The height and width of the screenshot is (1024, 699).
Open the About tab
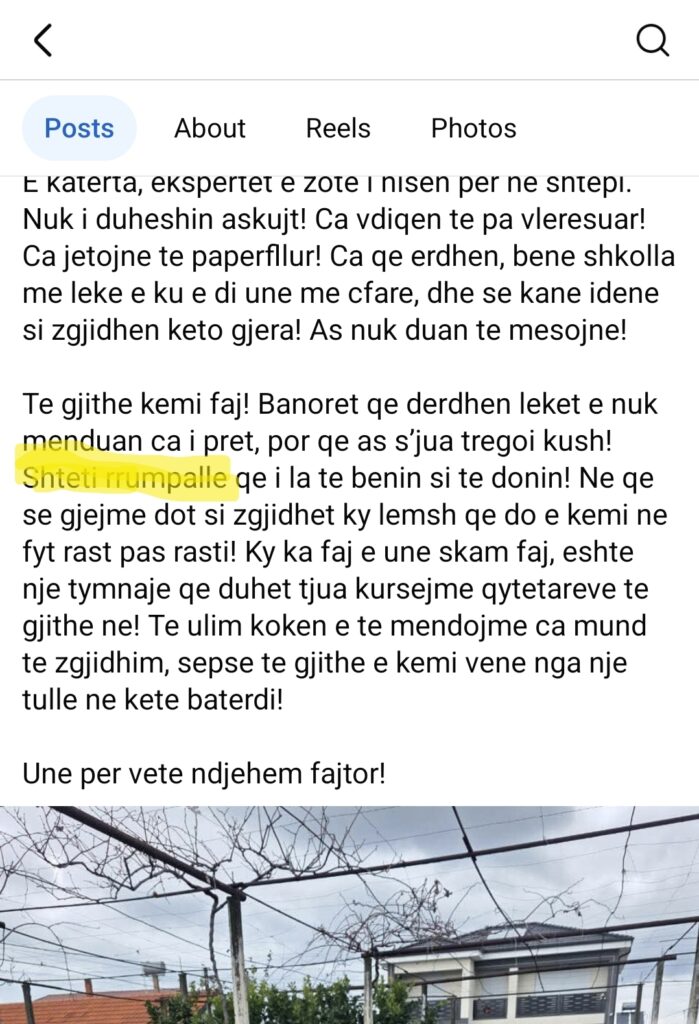pos(210,128)
